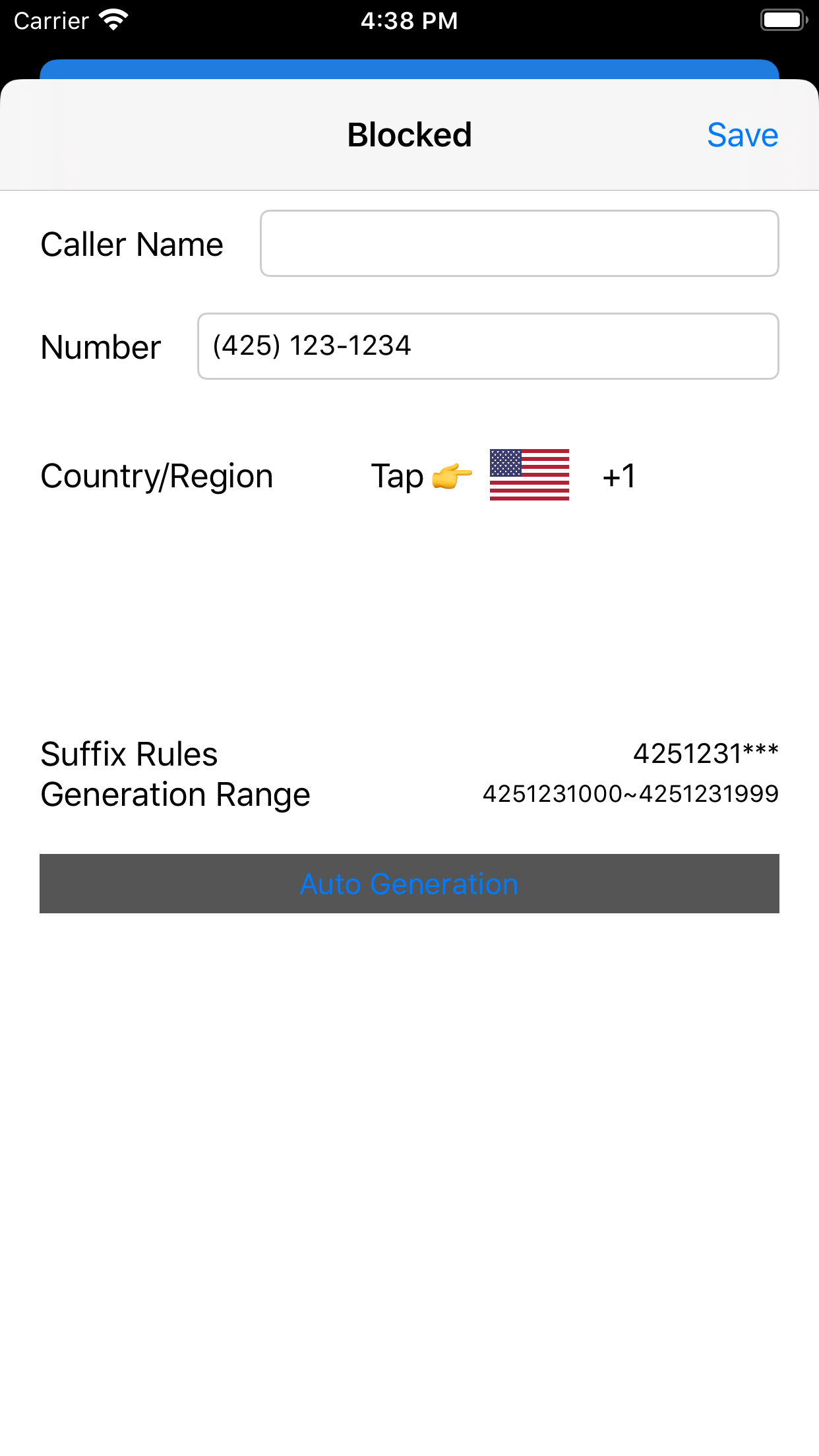Tap the flag next to Country/Region
Image resolution: width=819 pixels, height=1456 pixels.
529,475
